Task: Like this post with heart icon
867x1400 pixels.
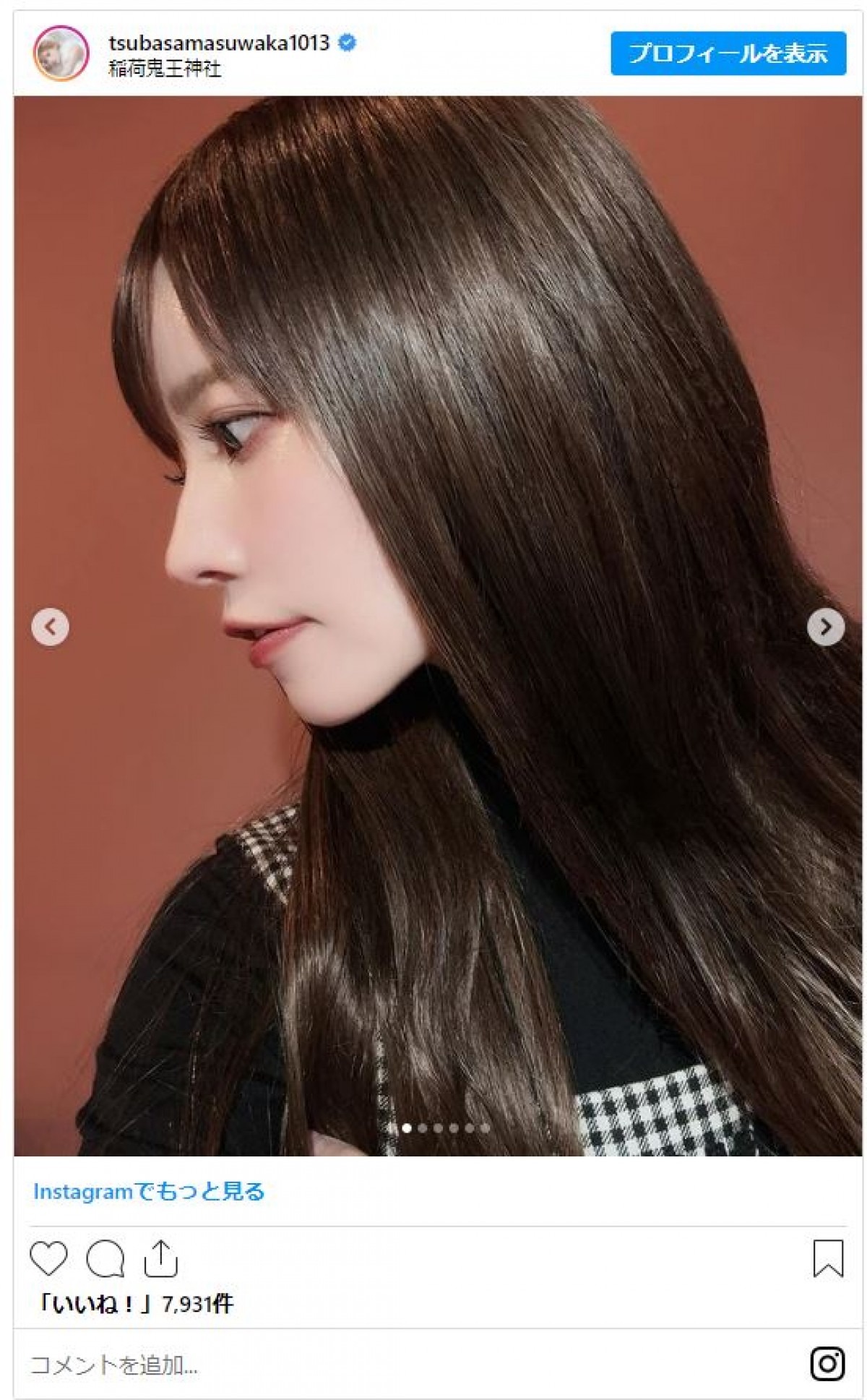Action: [x=48, y=1258]
